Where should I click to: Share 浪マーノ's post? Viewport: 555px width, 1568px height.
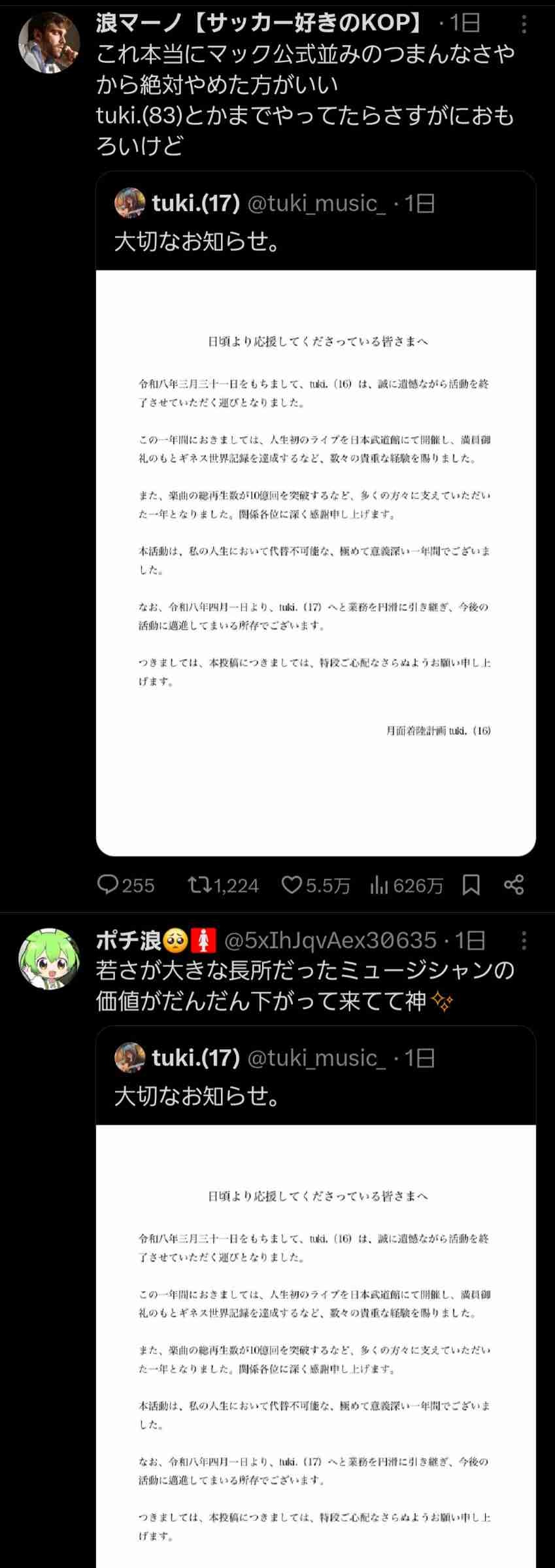[514, 885]
